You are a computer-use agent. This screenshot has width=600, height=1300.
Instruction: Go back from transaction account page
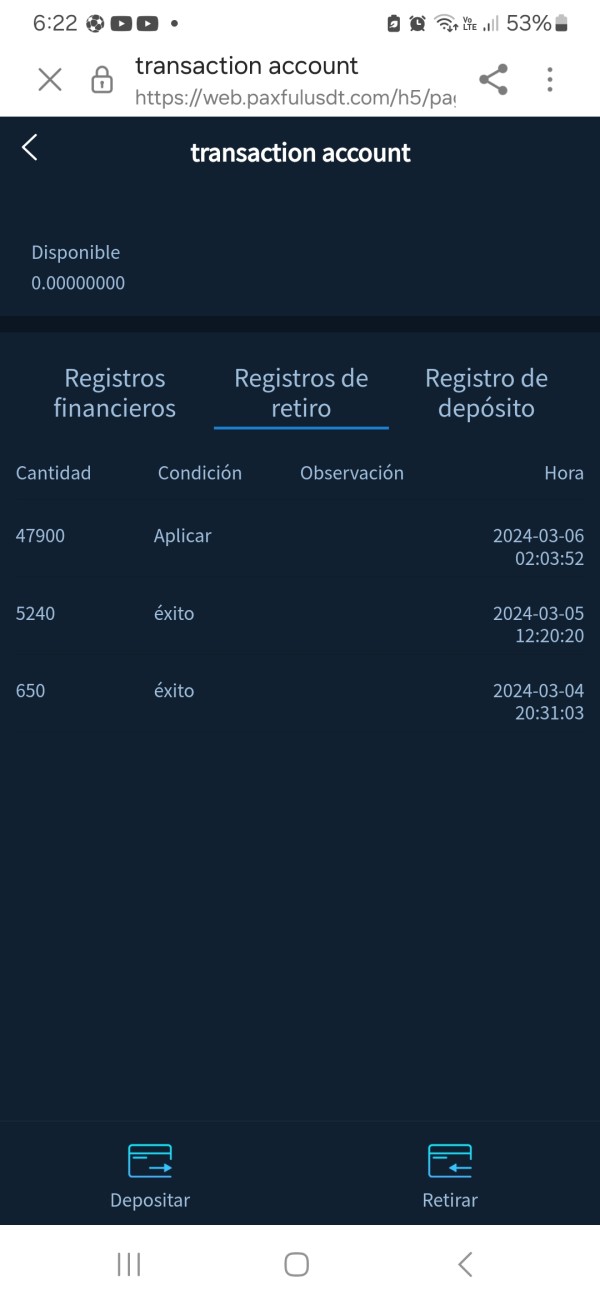click(x=30, y=148)
